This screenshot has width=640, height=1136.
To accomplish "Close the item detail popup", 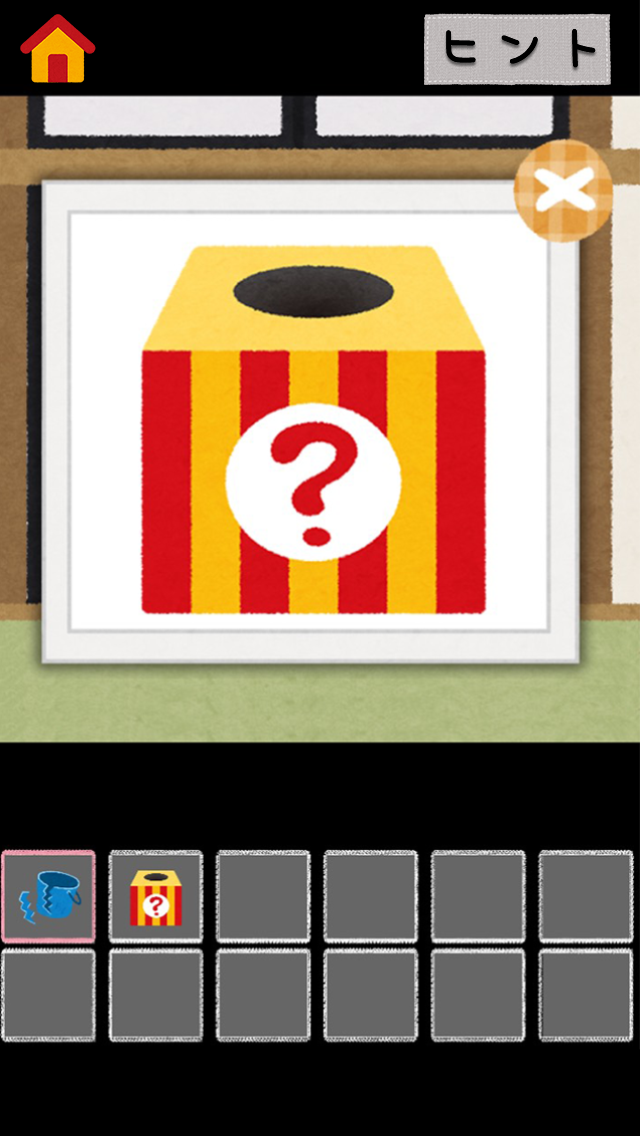I will click(563, 191).
